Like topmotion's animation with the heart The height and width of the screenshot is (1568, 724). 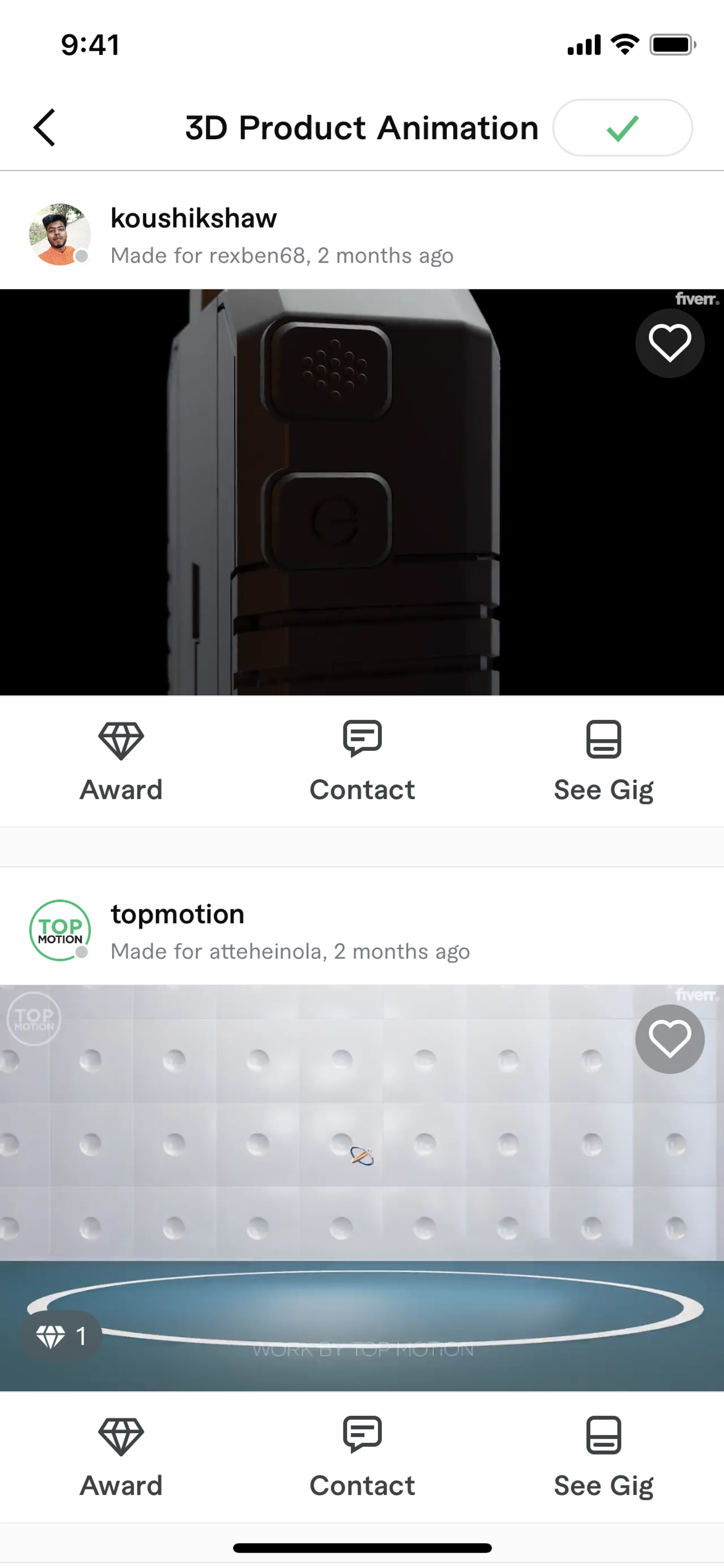tap(669, 1039)
